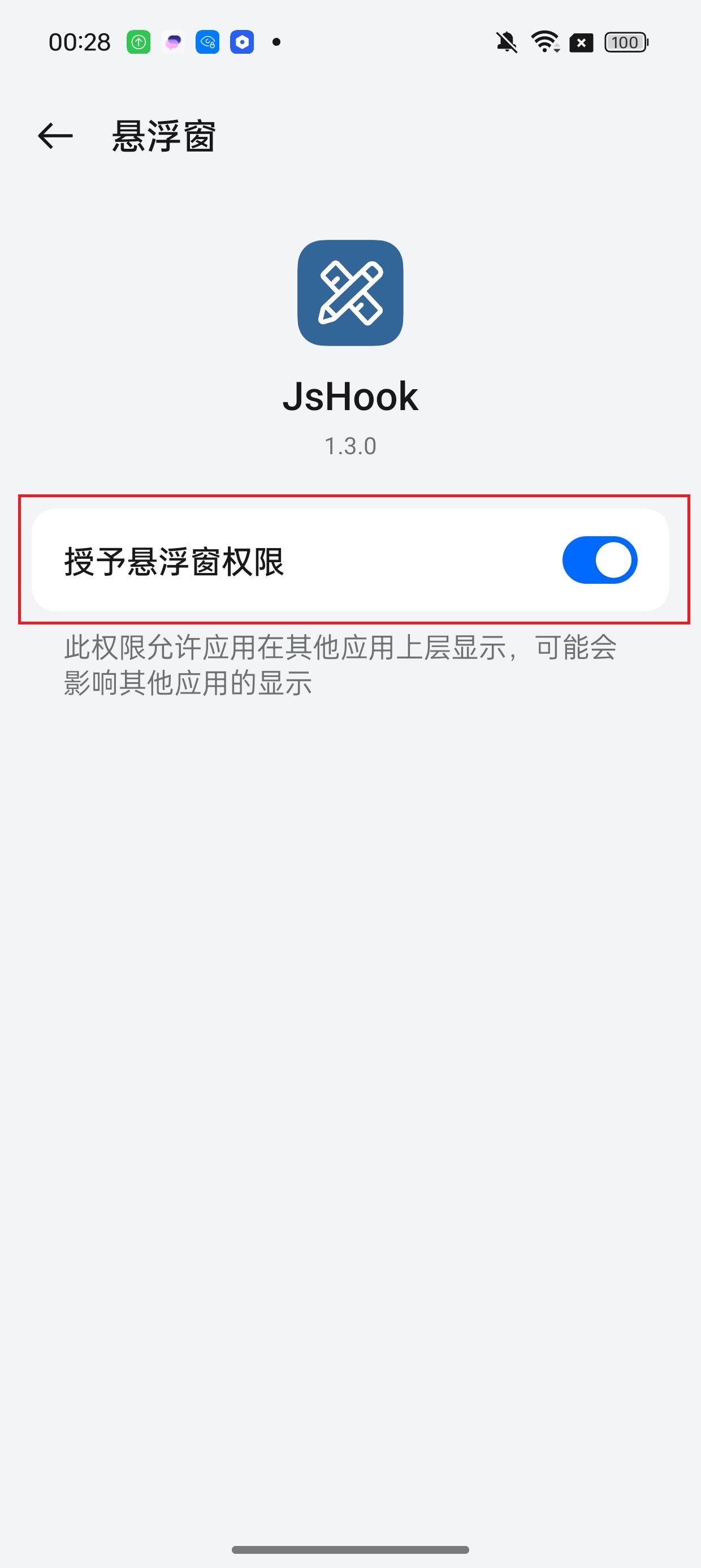Tap the bottom gesture navigation bar
Screen dimensions: 701x1568
pos(350,1550)
